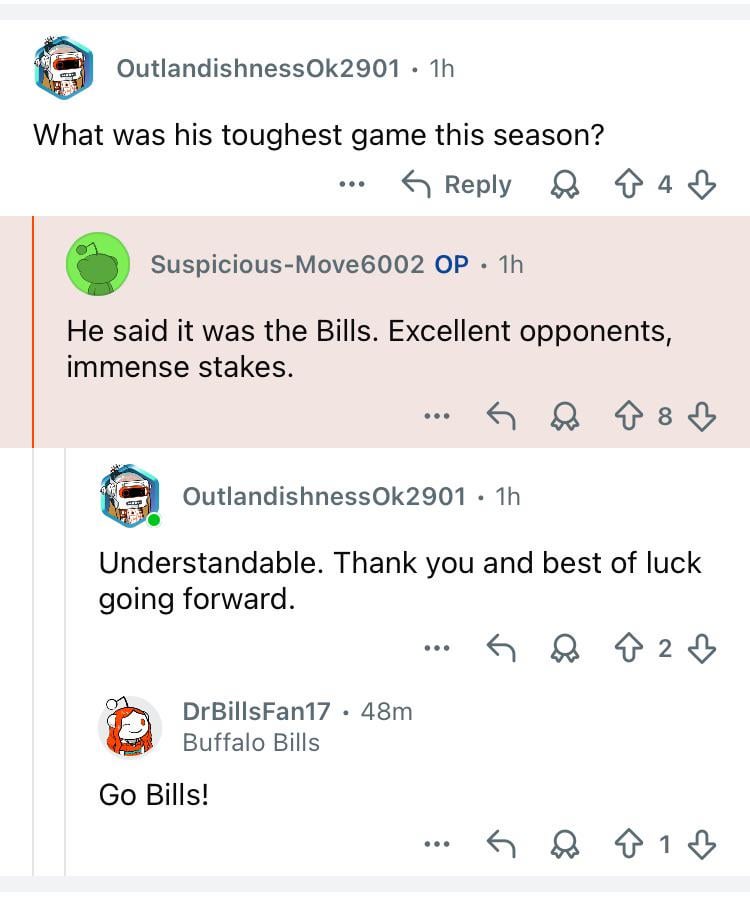Select the OP badge next to Suspicious-Move6002
750x907 pixels.
450,264
